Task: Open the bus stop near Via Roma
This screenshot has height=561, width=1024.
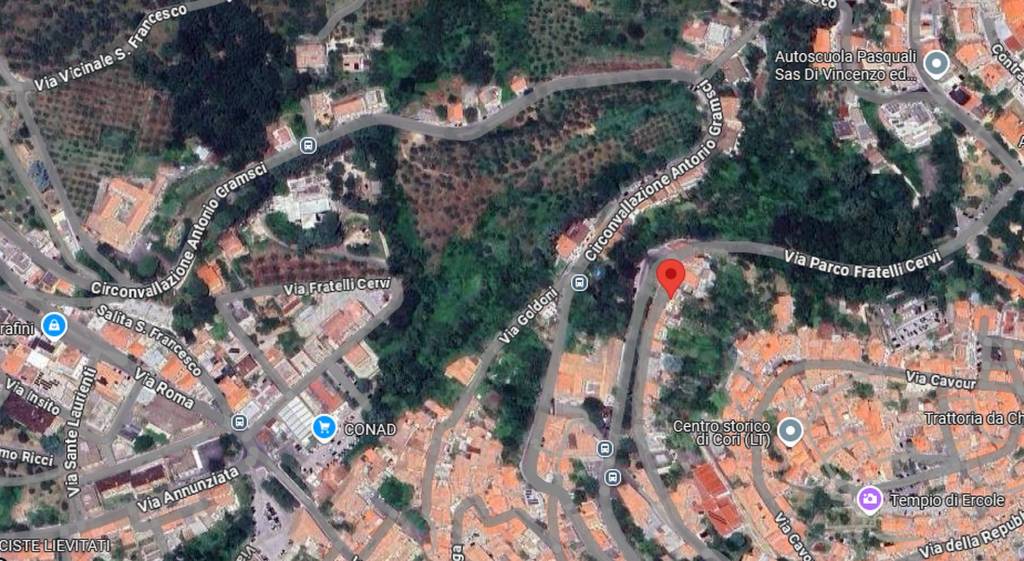Action: pos(238,422)
